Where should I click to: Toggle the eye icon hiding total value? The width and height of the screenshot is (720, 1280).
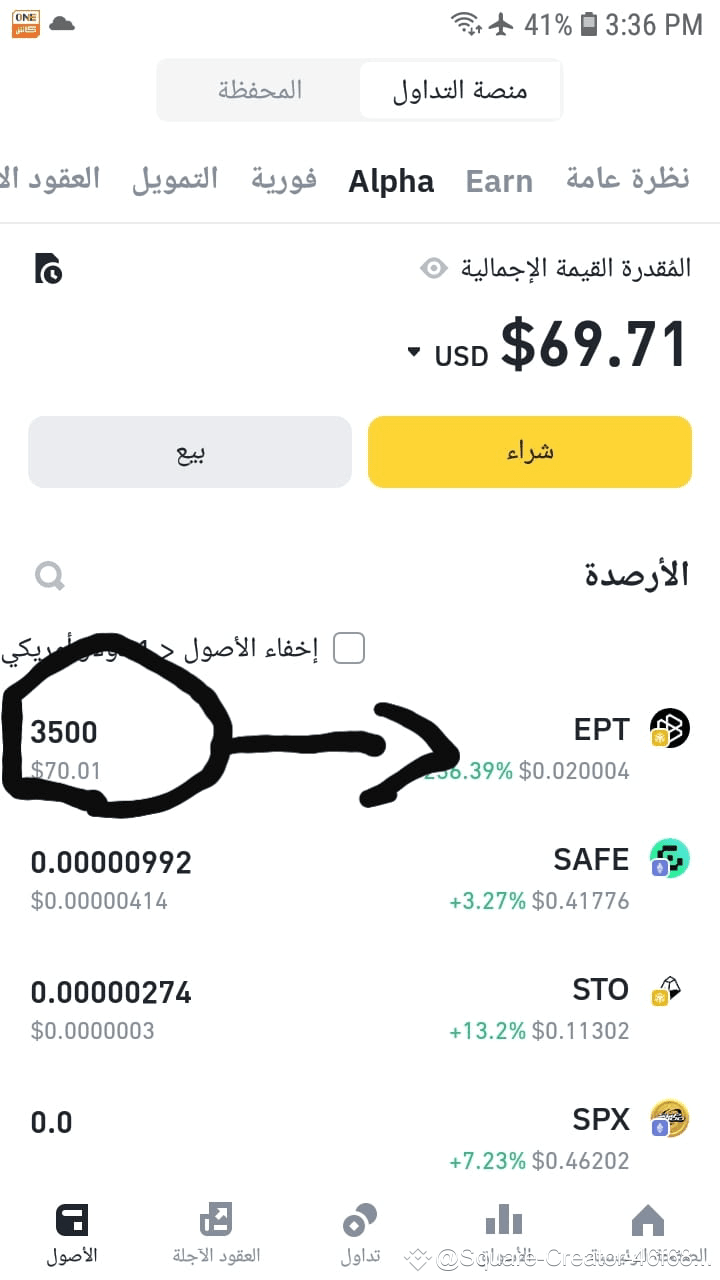click(432, 268)
